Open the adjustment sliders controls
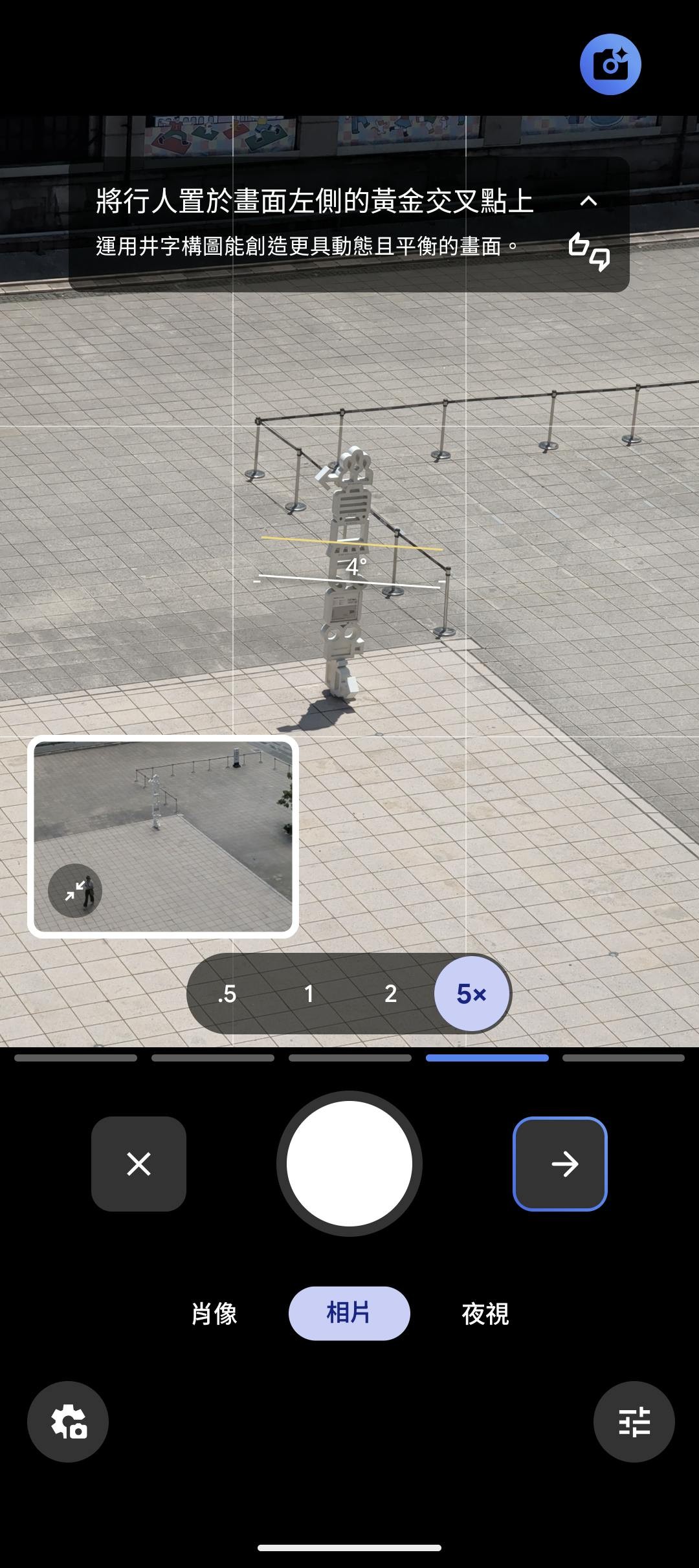This screenshot has height=1568, width=699. pyautogui.click(x=634, y=1422)
